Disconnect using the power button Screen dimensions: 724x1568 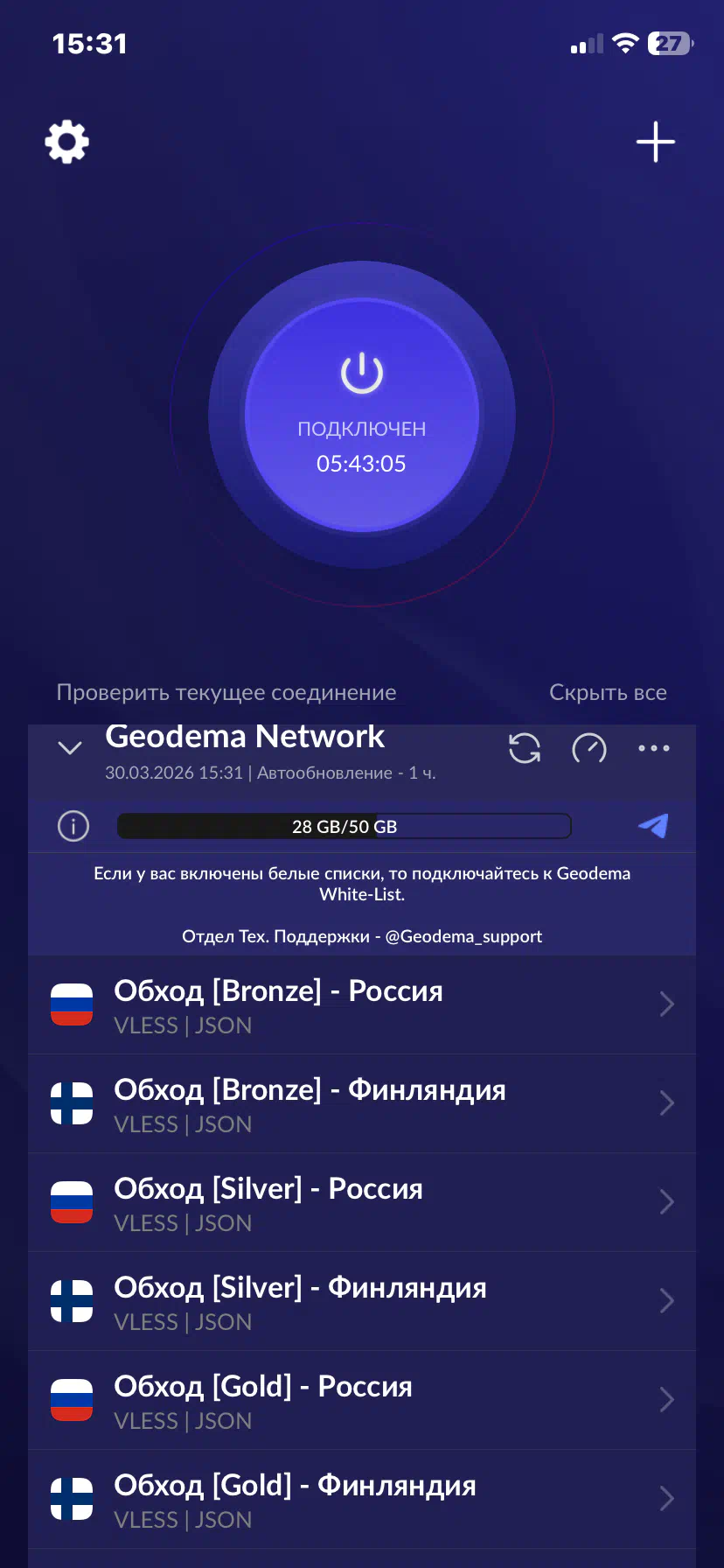(362, 414)
